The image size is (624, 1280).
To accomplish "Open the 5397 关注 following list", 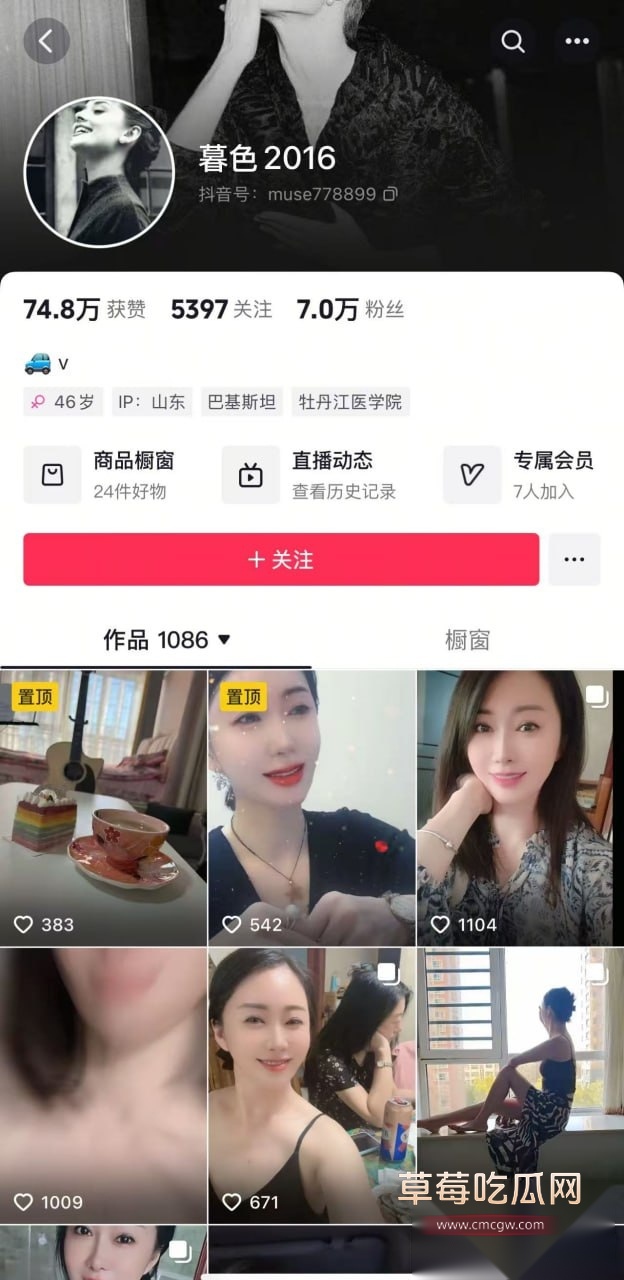I will pos(221,310).
